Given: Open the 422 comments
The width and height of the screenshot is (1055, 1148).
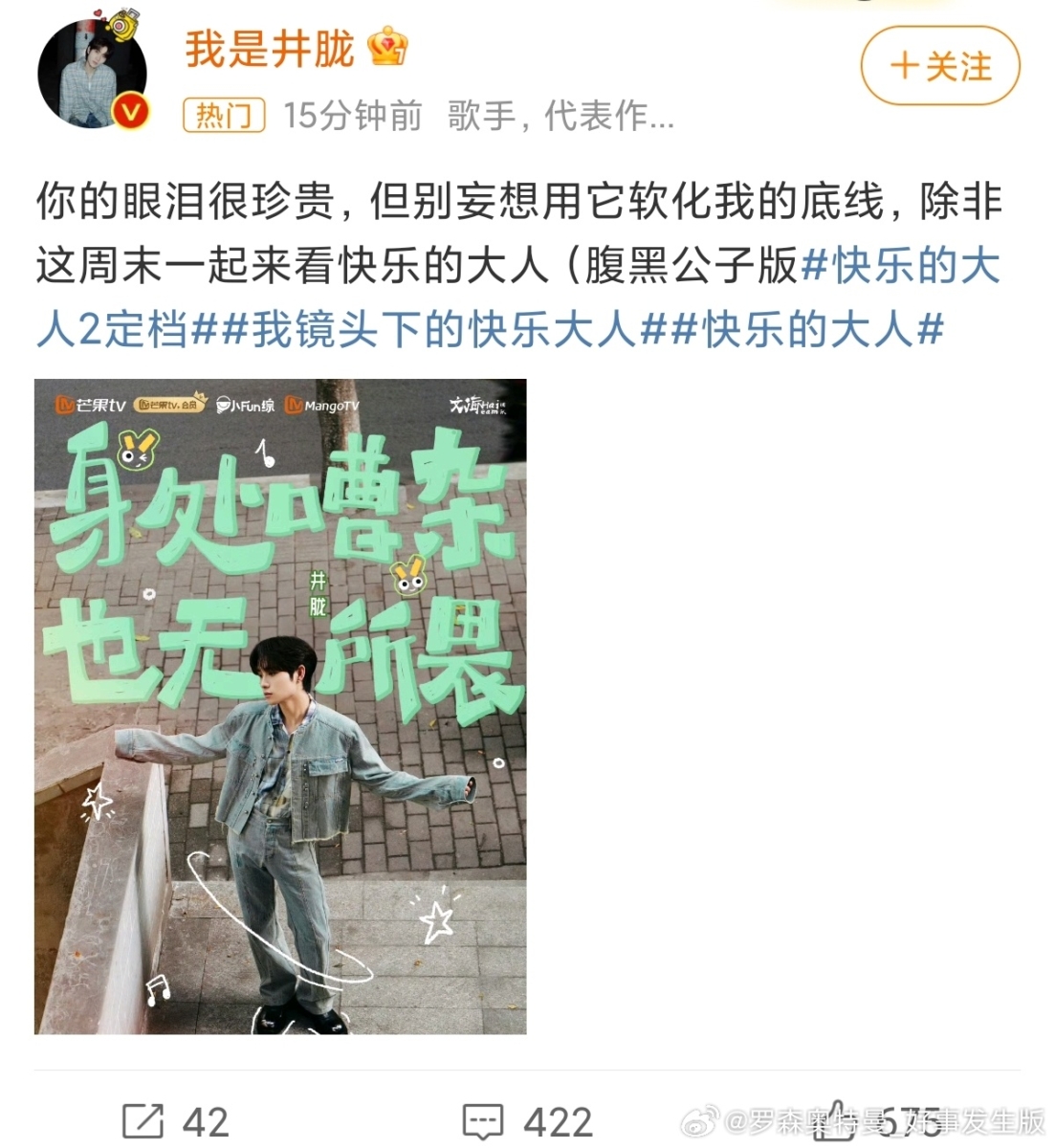Looking at the screenshot, I should click(x=526, y=1120).
